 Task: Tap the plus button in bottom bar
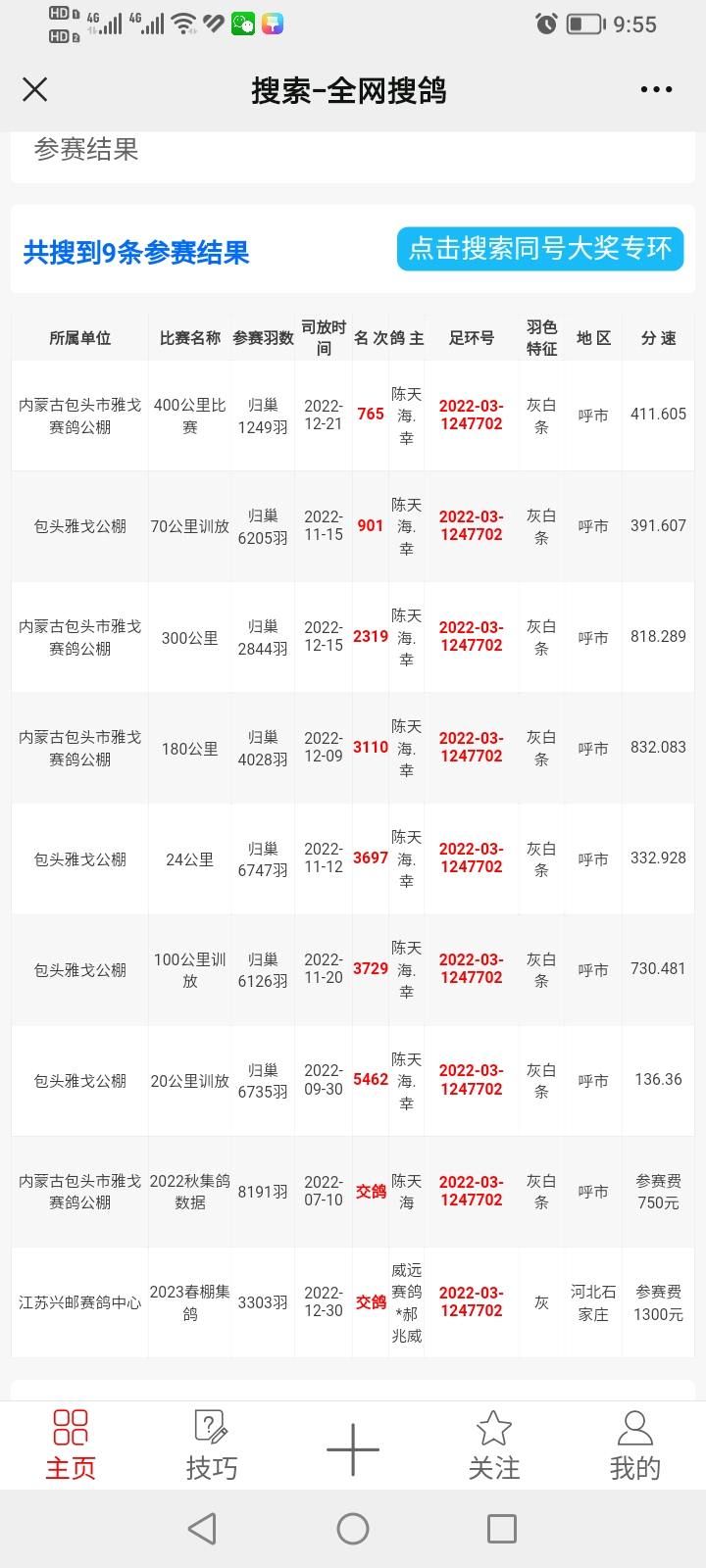[353, 1449]
